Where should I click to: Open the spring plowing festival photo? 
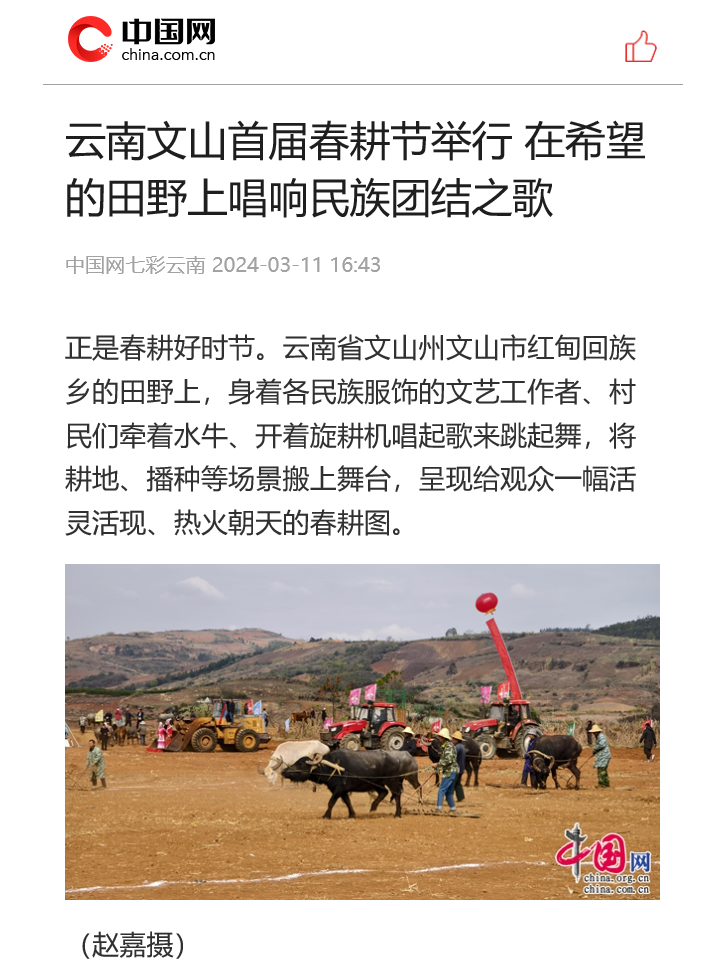point(362,731)
